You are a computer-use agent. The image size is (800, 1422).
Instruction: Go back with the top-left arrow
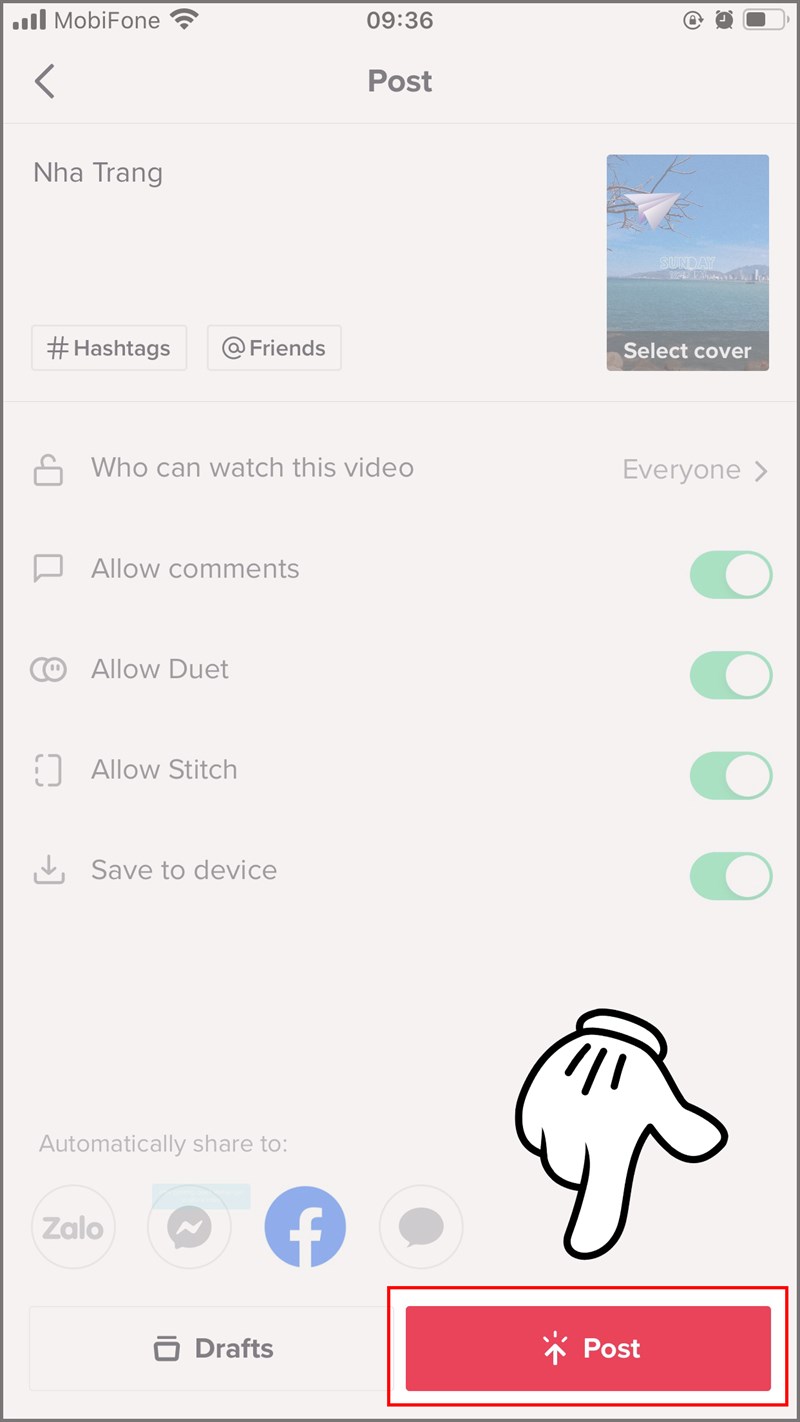44,81
